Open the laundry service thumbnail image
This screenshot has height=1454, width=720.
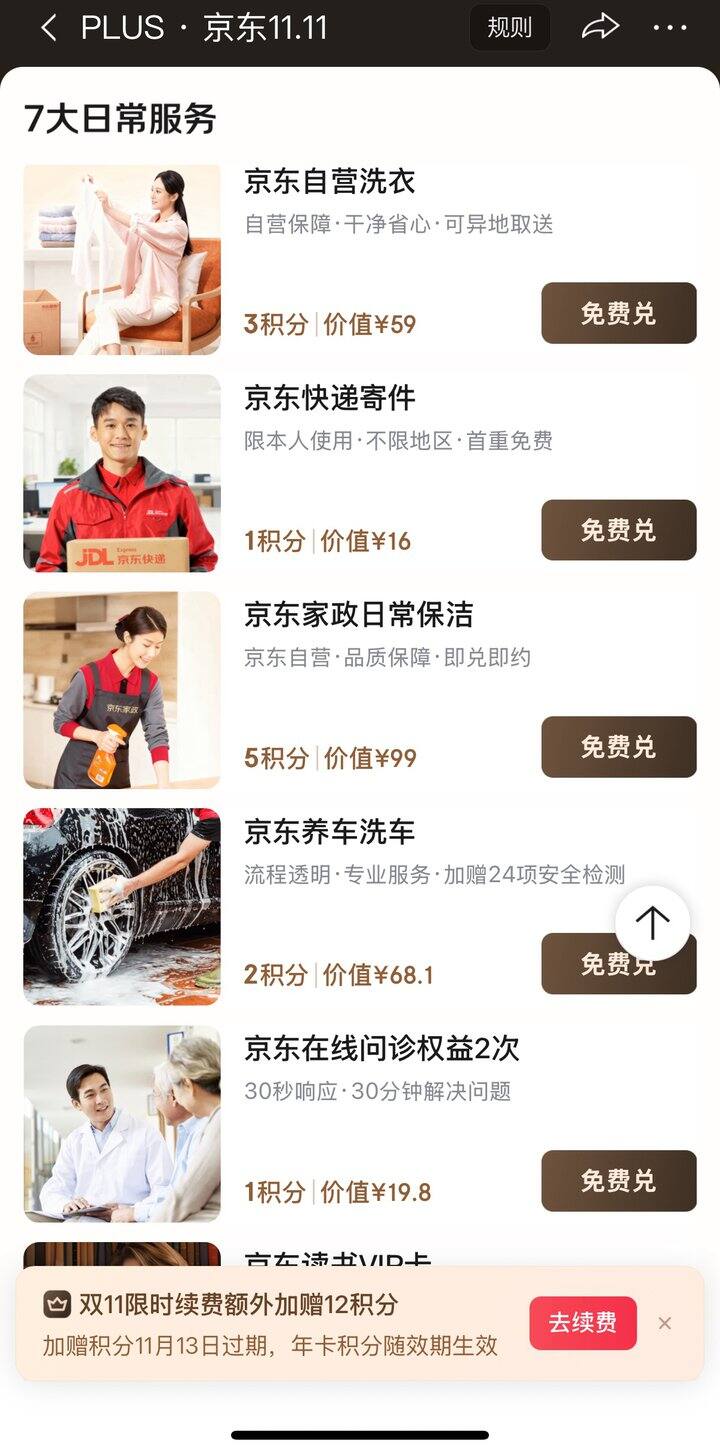(120, 258)
